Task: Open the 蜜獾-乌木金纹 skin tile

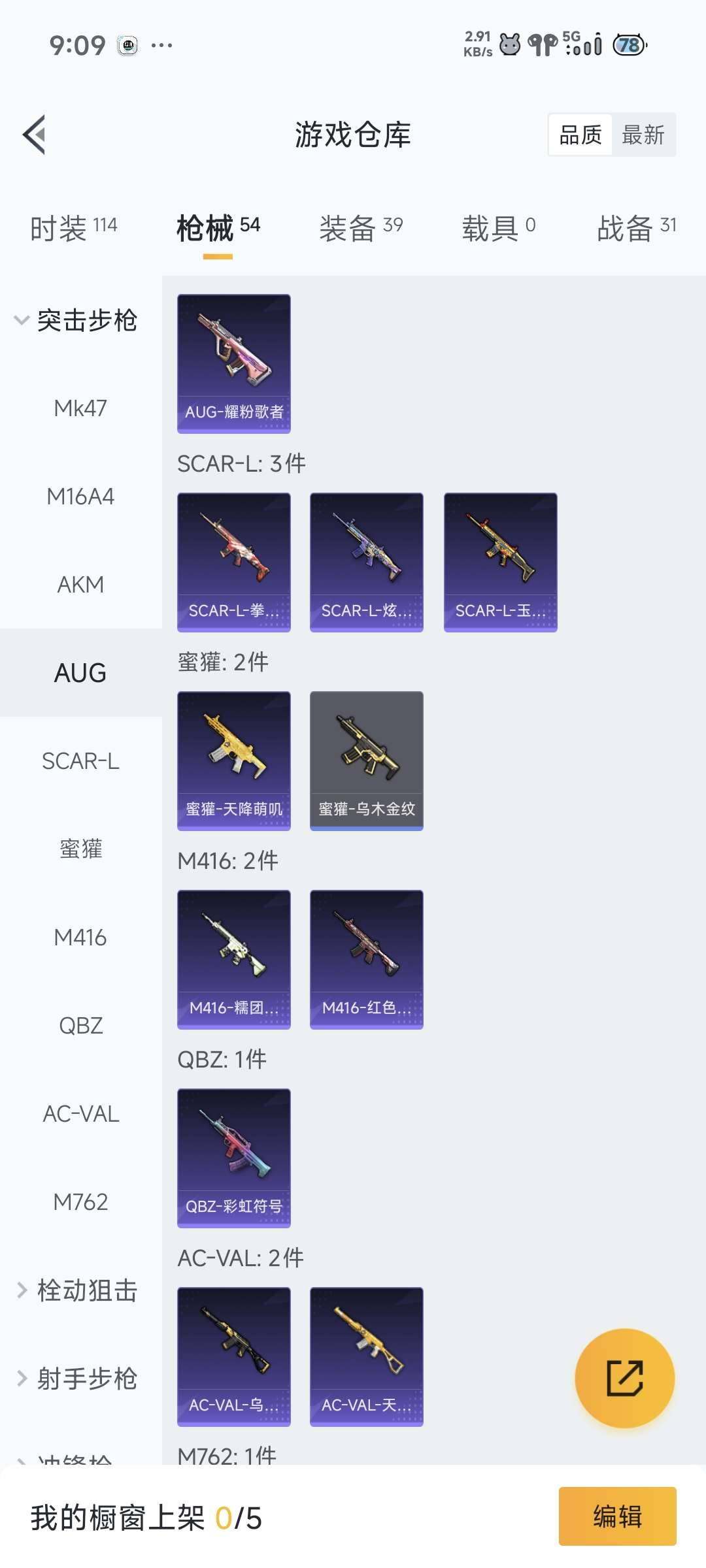Action: click(x=366, y=760)
